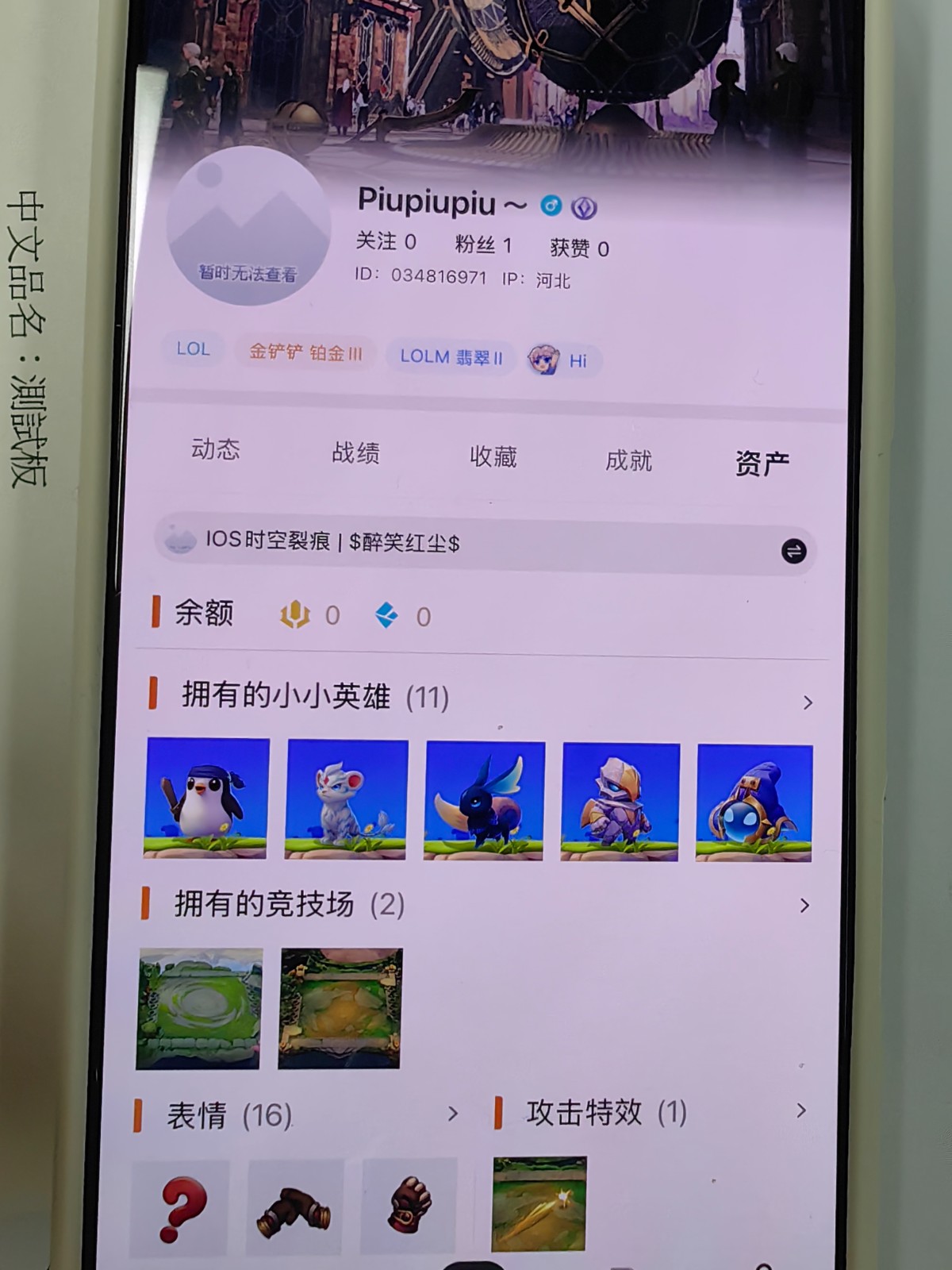Viewport: 952px width, 1270px height.
Task: Tap the 金铲铲 铂金III tag chip
Action: [305, 353]
